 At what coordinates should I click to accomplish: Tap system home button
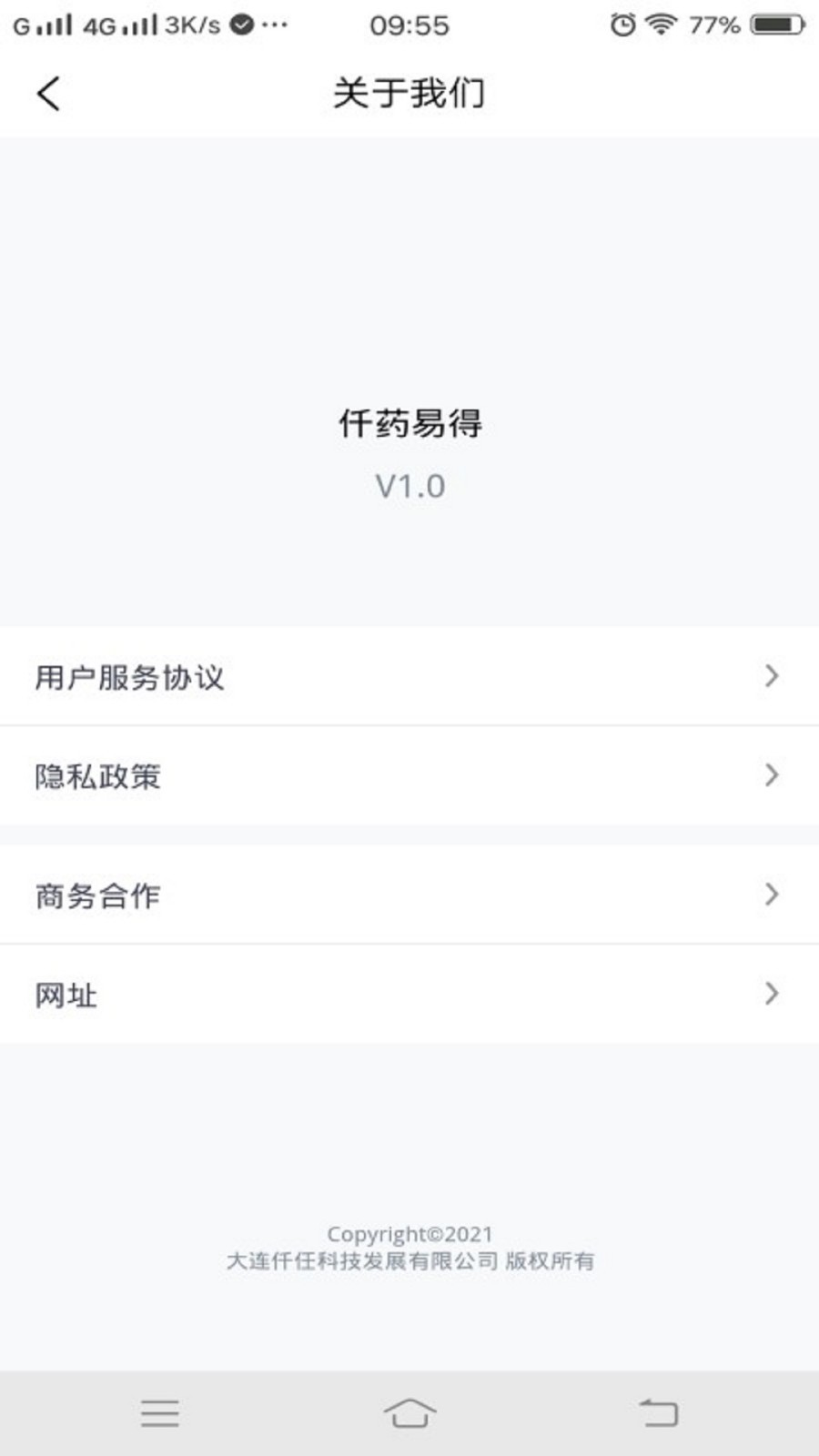[409, 1413]
